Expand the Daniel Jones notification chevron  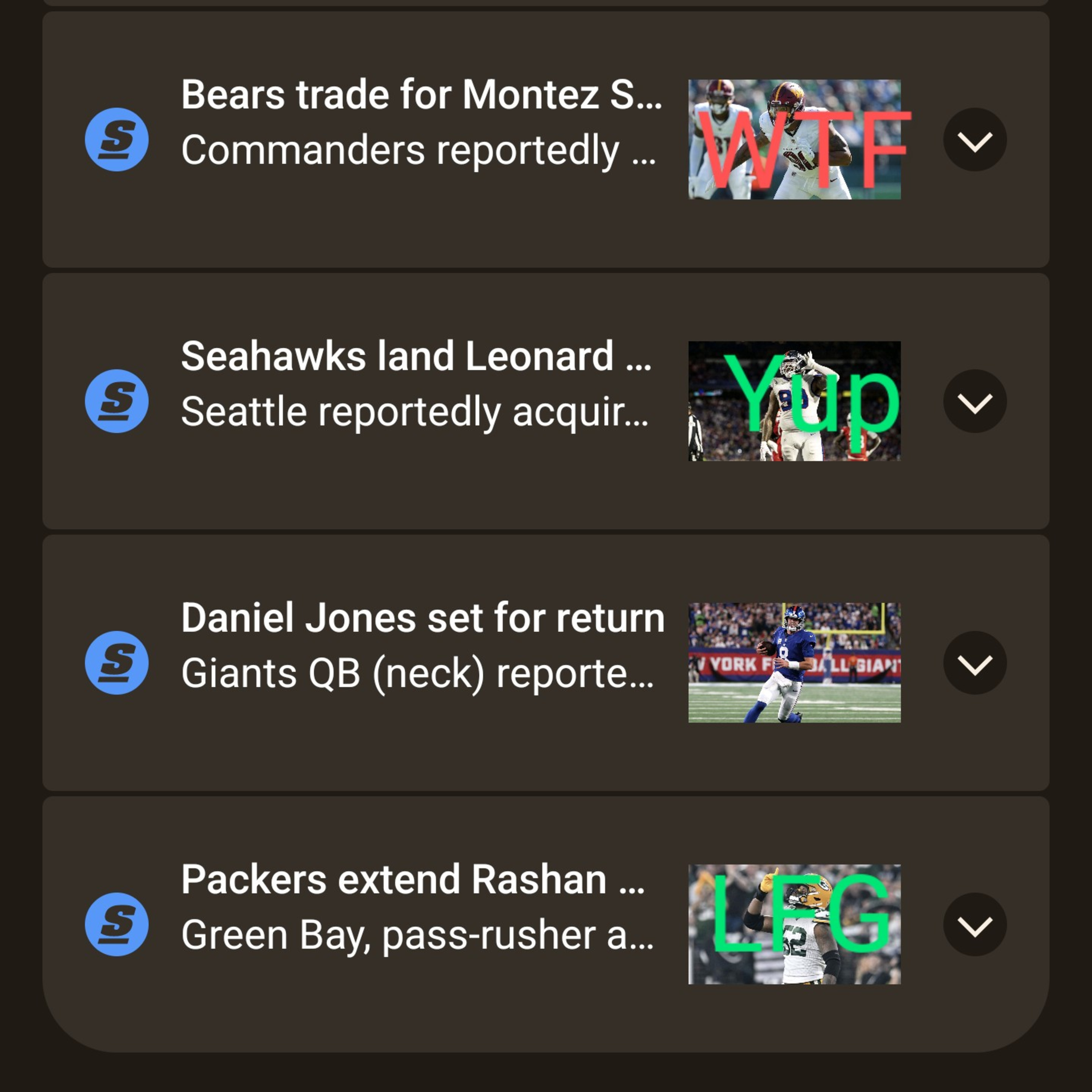pyautogui.click(x=974, y=663)
